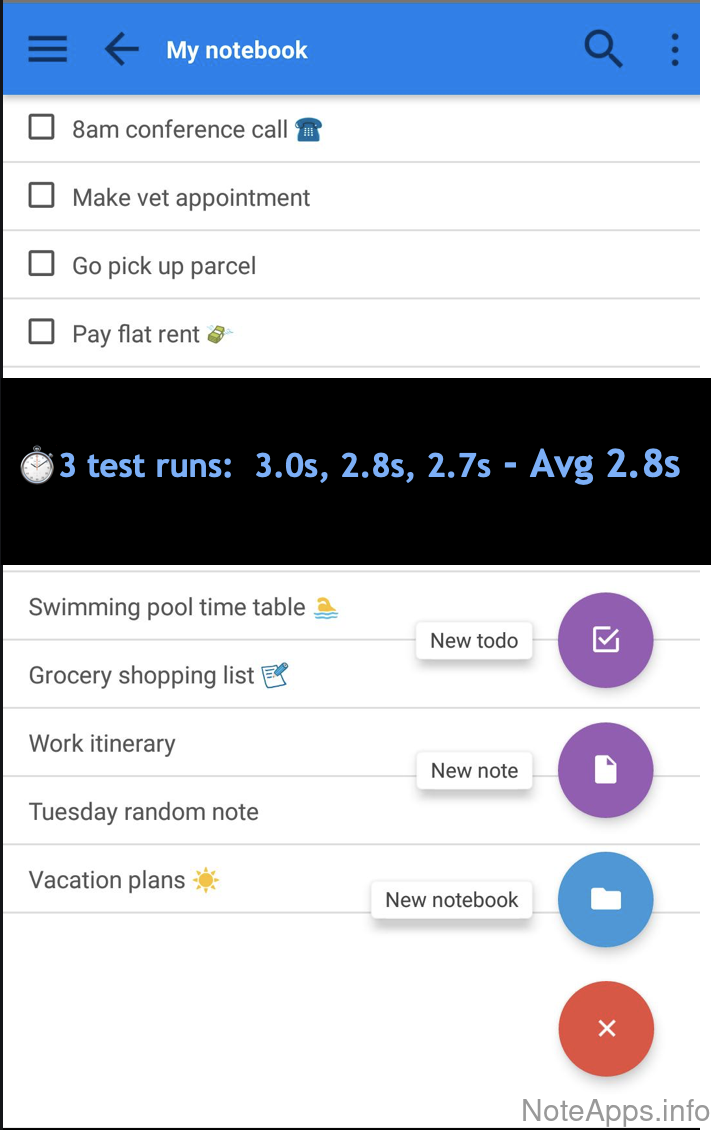Screen dimensions: 712x1130
Task: Open the side drawer menu
Action: (47, 49)
